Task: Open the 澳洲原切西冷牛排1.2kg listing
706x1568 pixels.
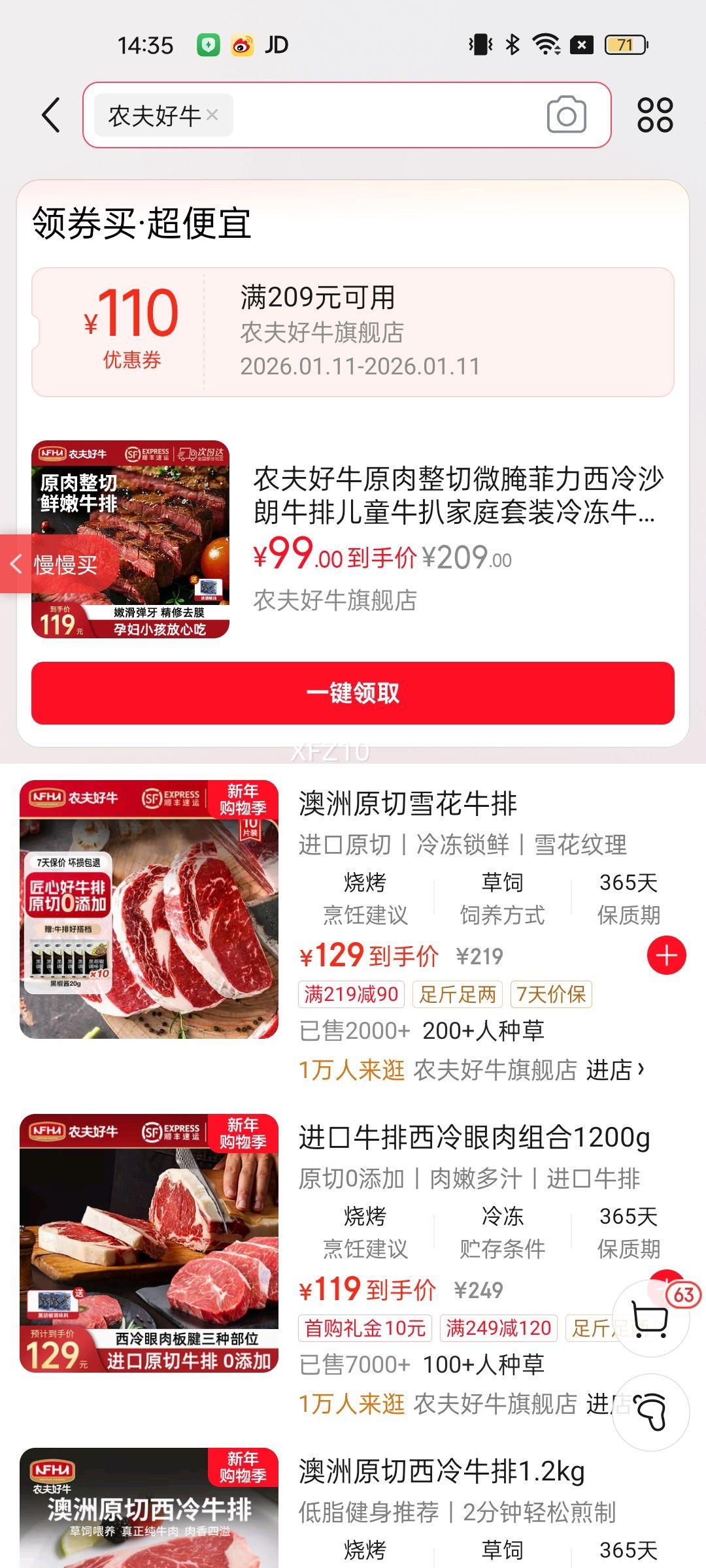Action: tap(441, 1471)
